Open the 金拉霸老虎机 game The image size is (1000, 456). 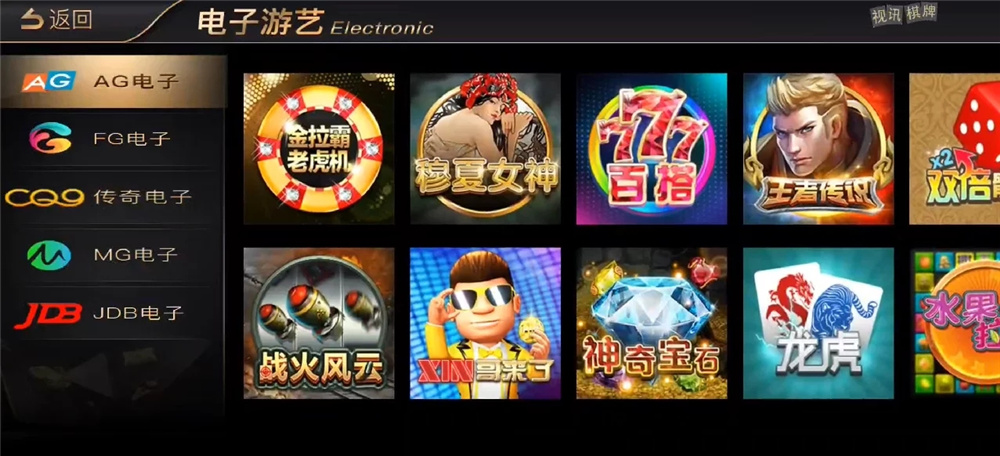point(318,148)
